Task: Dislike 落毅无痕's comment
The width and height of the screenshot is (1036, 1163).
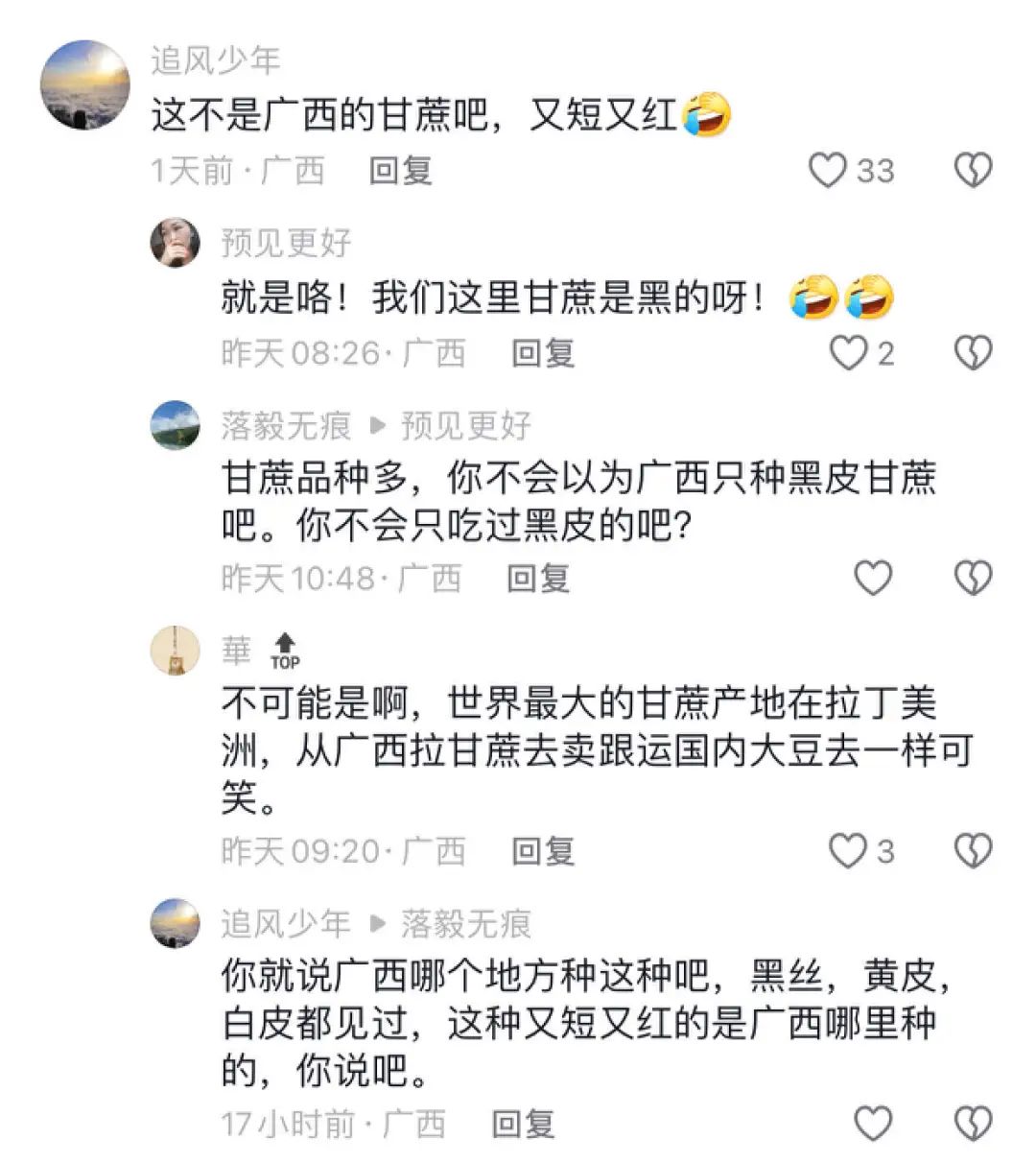Action: coord(973,578)
